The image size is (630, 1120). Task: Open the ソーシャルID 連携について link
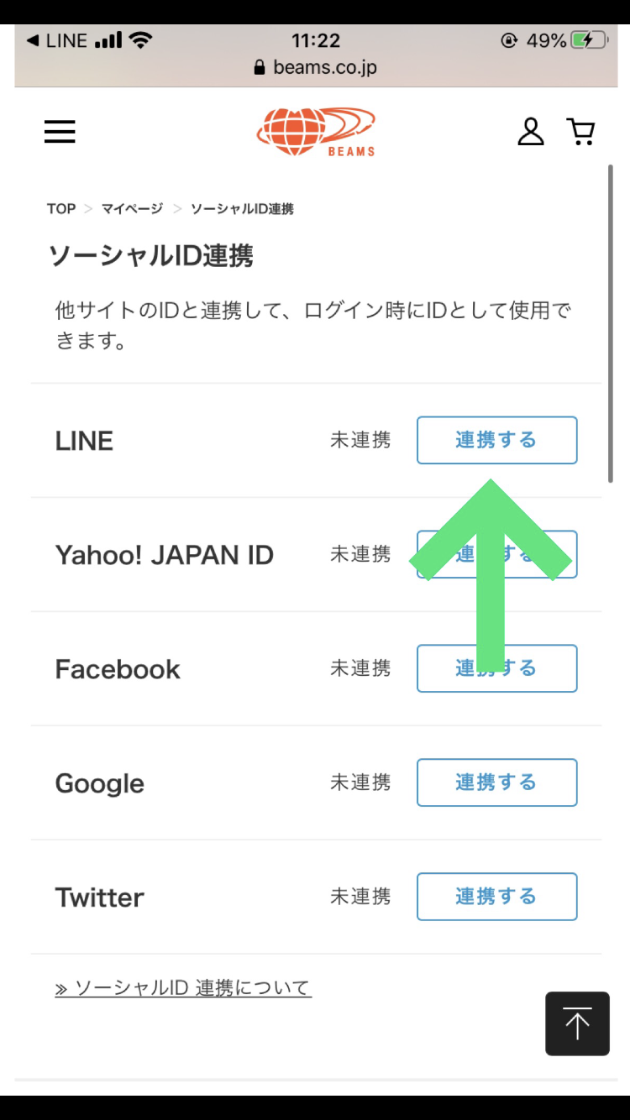[183, 988]
